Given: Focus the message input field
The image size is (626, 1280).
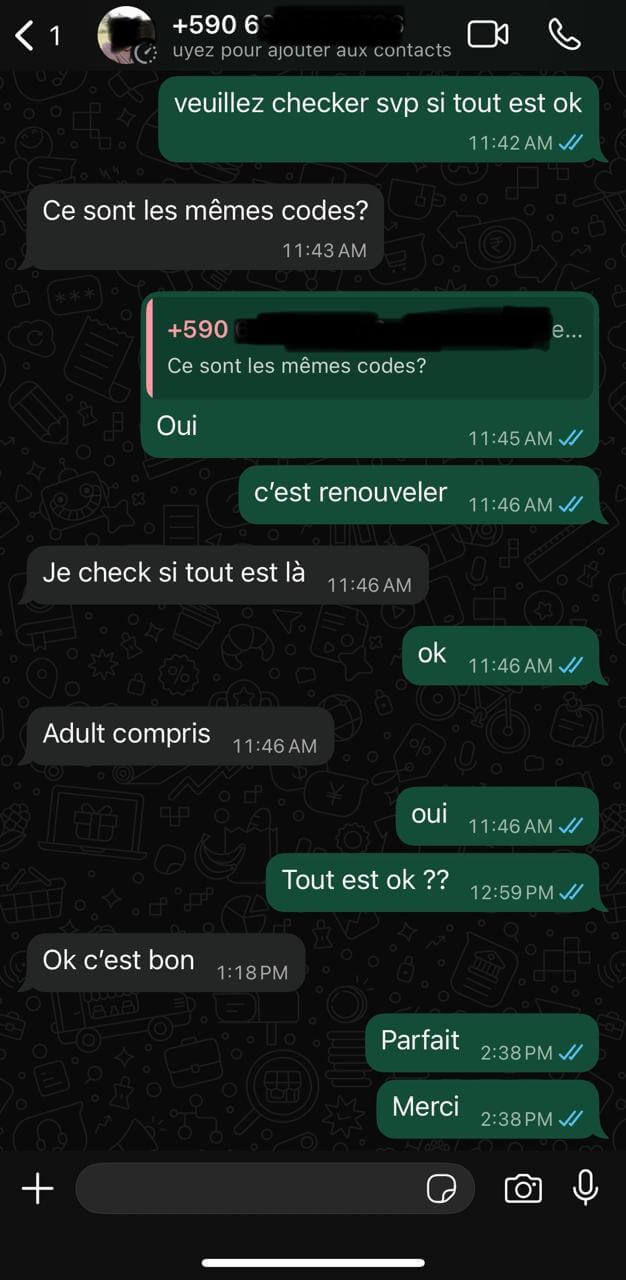Looking at the screenshot, I should (250, 1189).
